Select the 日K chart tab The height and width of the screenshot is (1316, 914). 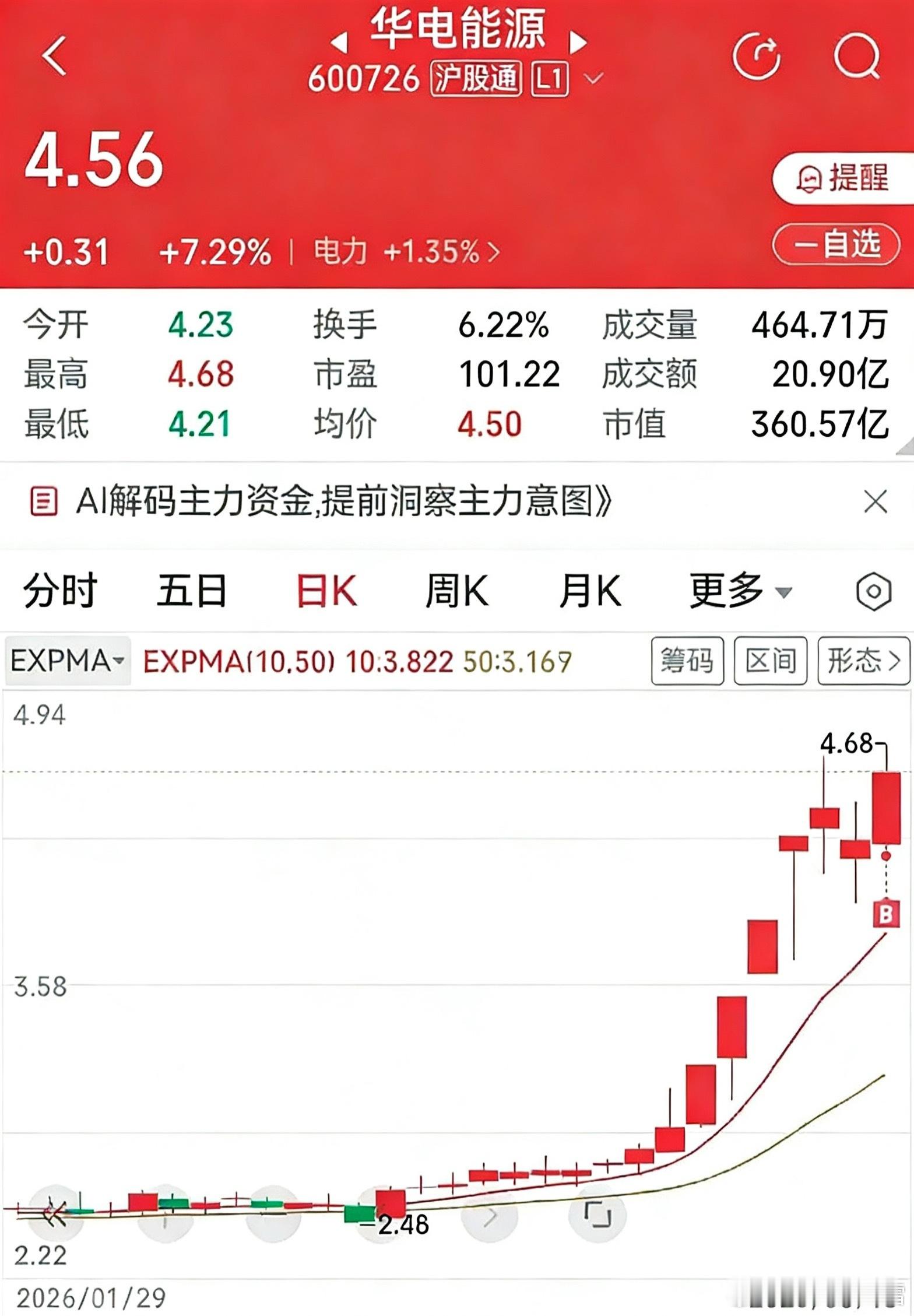pyautogui.click(x=326, y=591)
